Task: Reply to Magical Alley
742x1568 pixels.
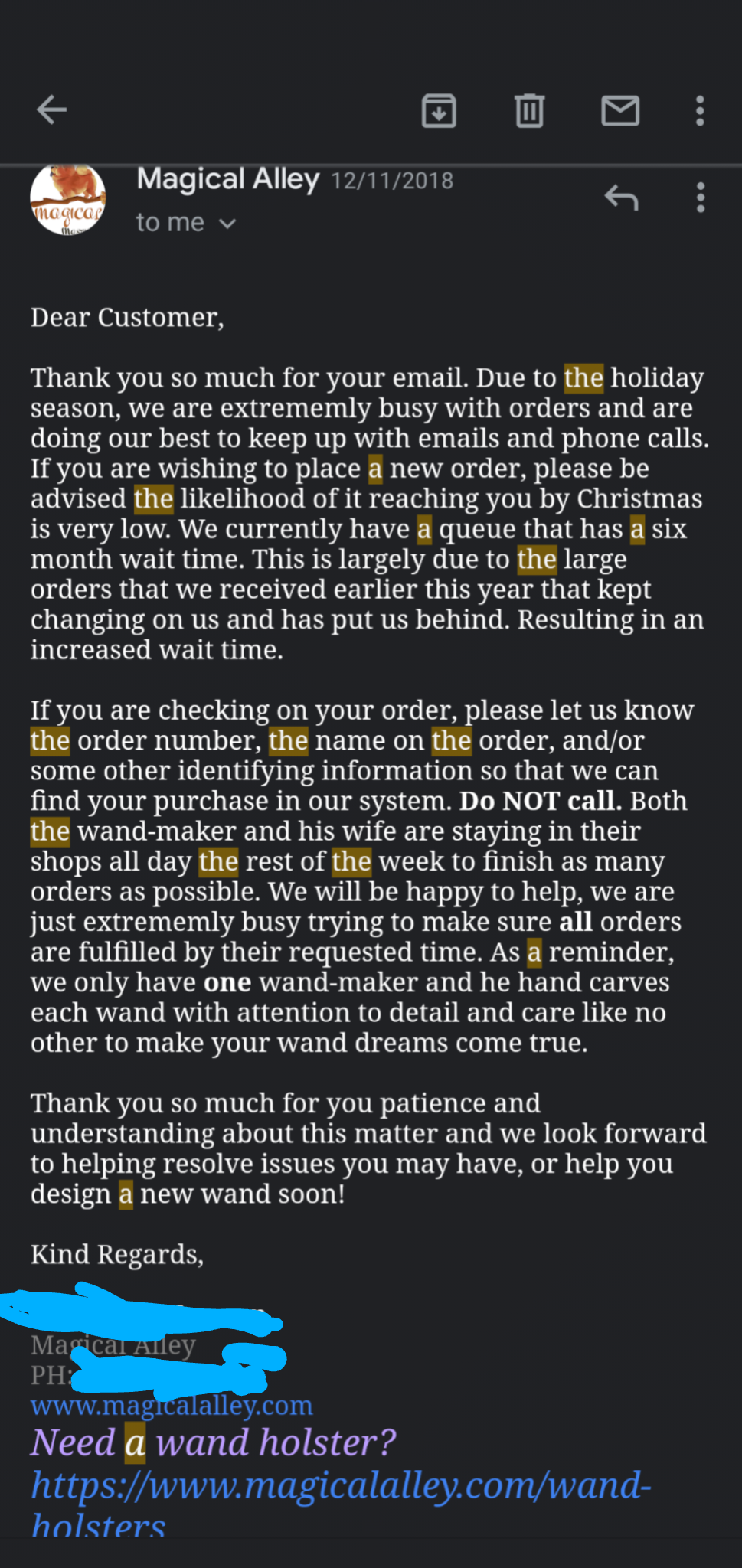Action: pos(621,198)
